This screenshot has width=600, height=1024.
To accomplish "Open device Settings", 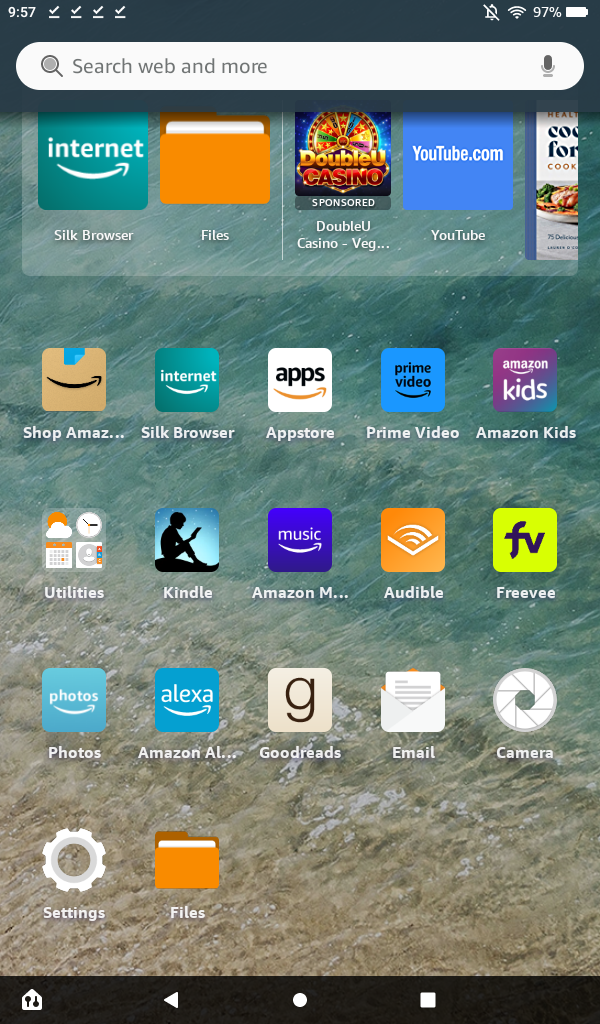I will pos(74,860).
